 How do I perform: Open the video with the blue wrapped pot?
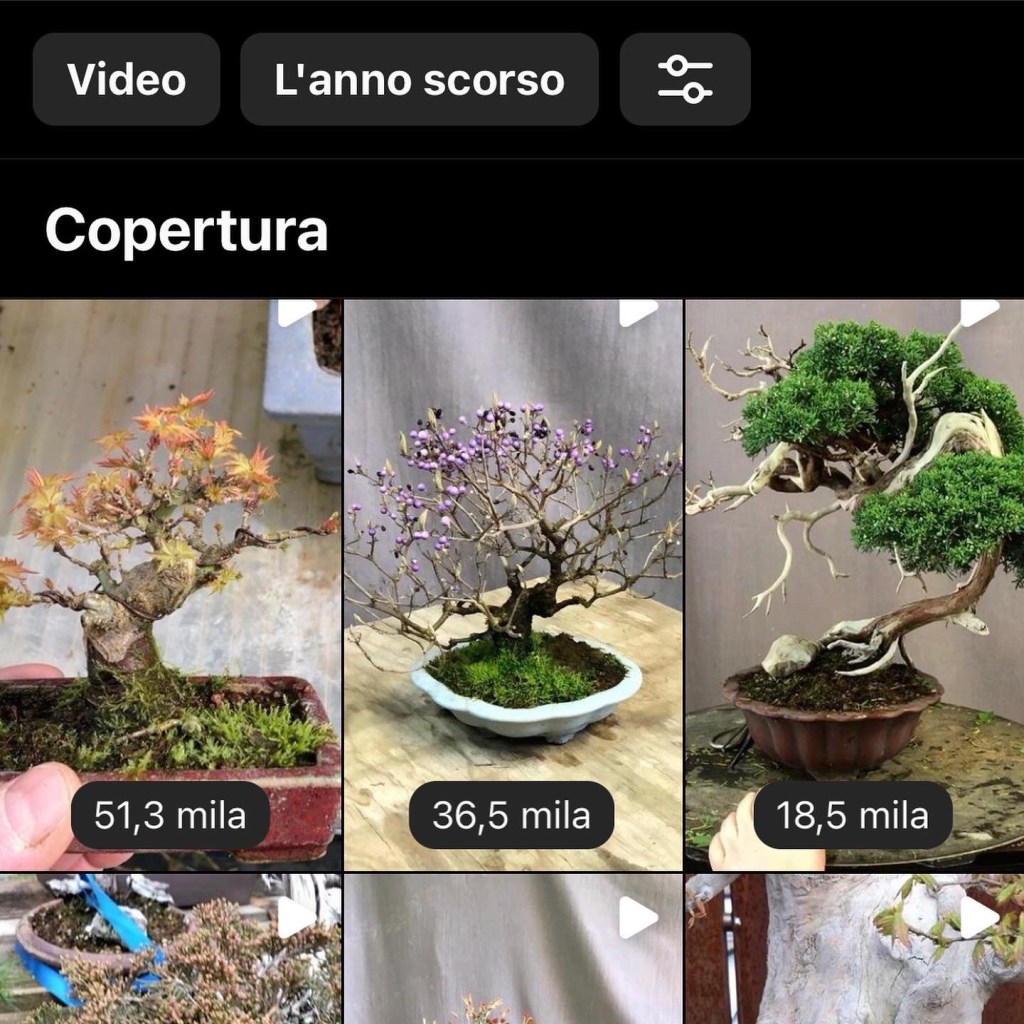tap(170, 950)
